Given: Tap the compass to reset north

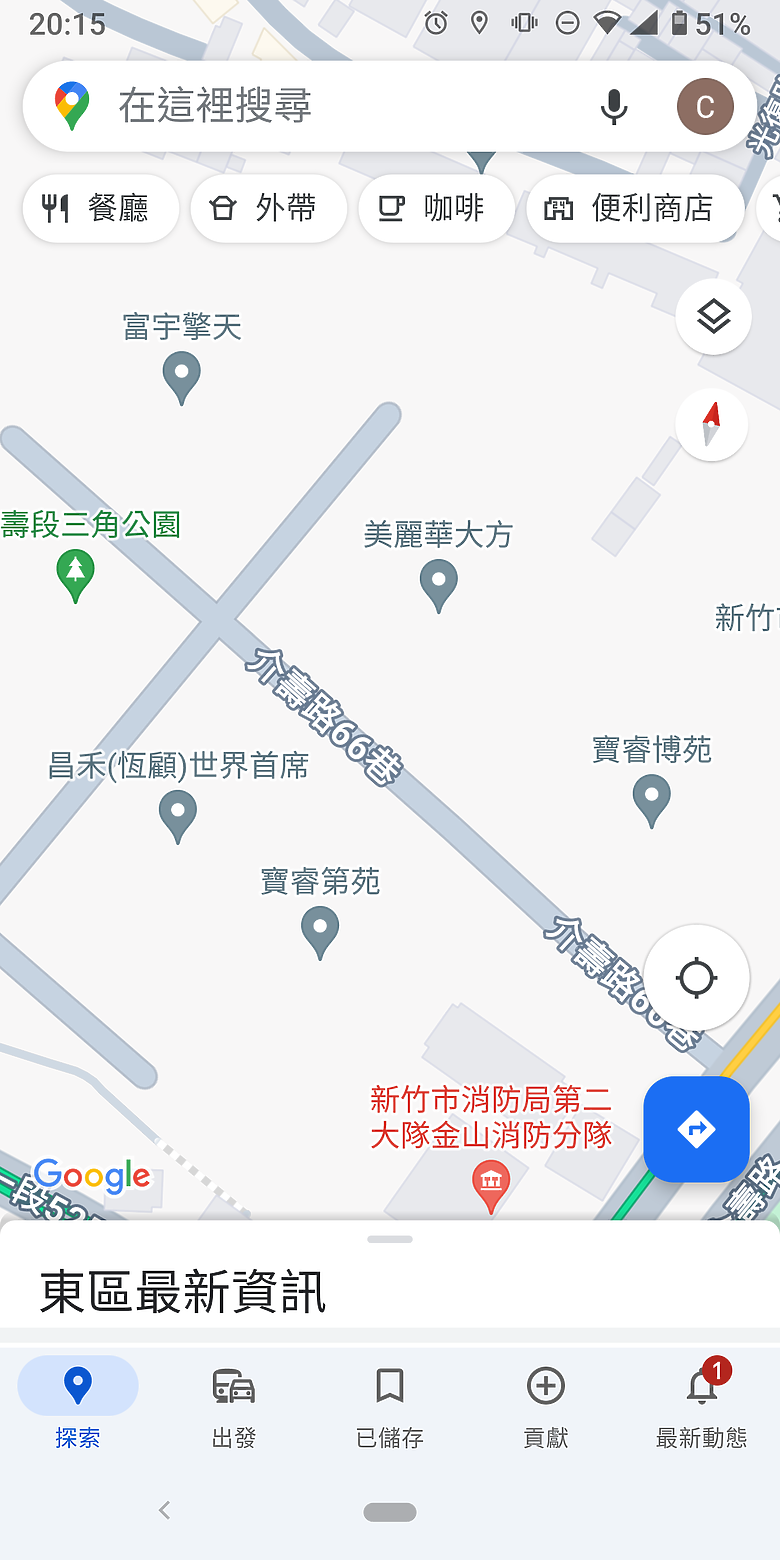Looking at the screenshot, I should [x=712, y=424].
